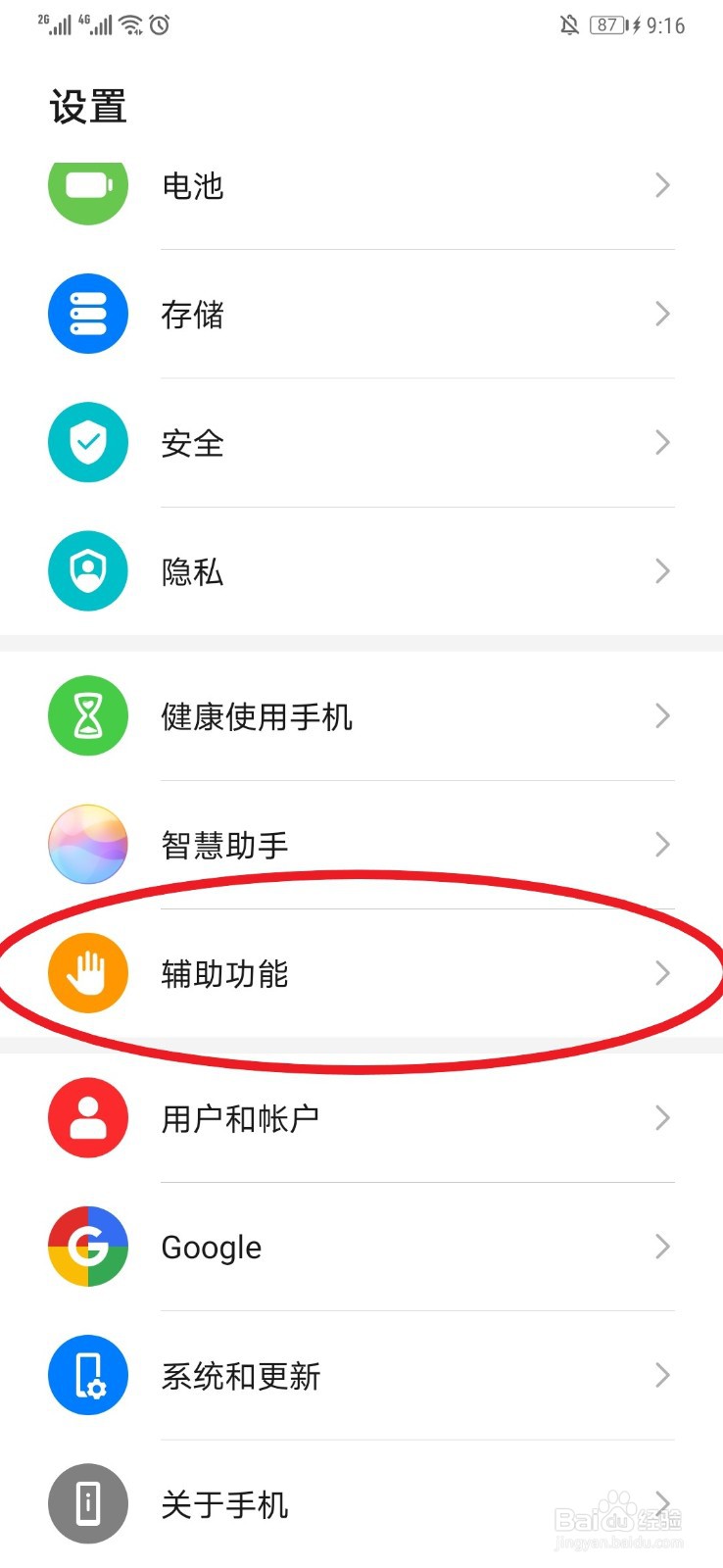The image size is (723, 1568).
Task: Open 隐私 by clicking its text label
Action: tap(193, 571)
